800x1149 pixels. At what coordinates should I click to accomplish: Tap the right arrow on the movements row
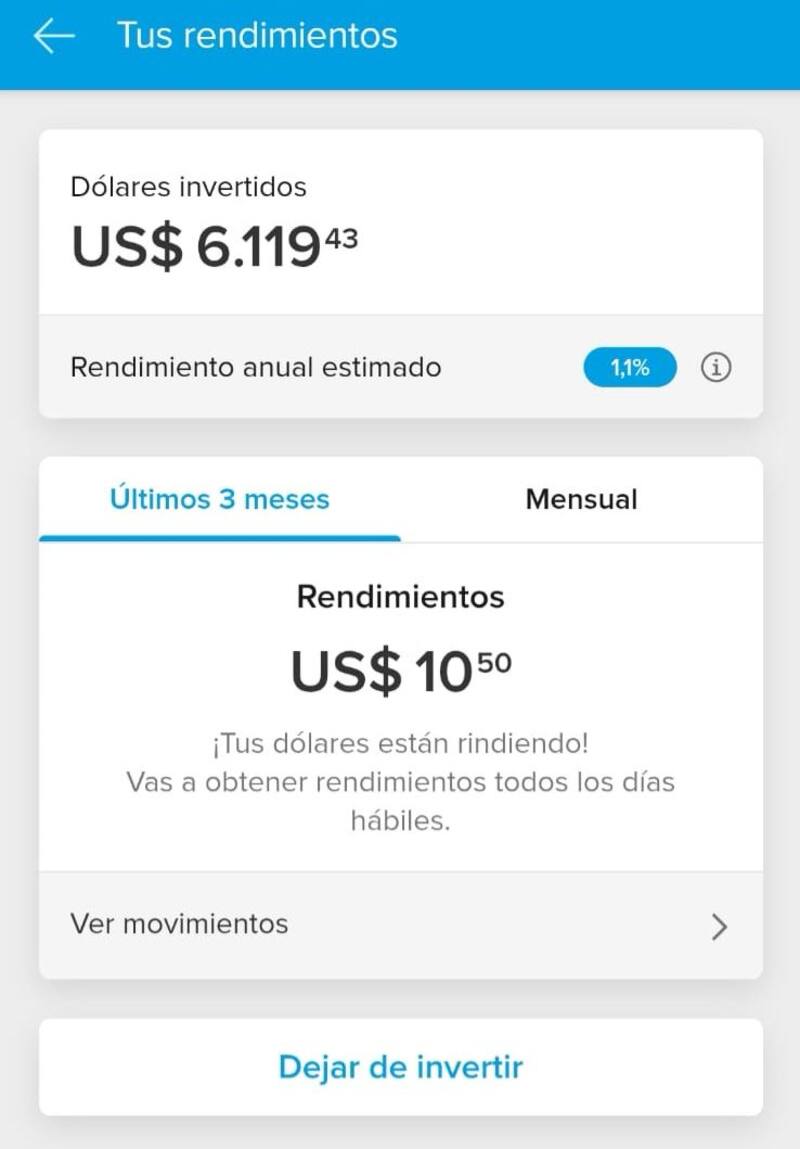click(718, 925)
